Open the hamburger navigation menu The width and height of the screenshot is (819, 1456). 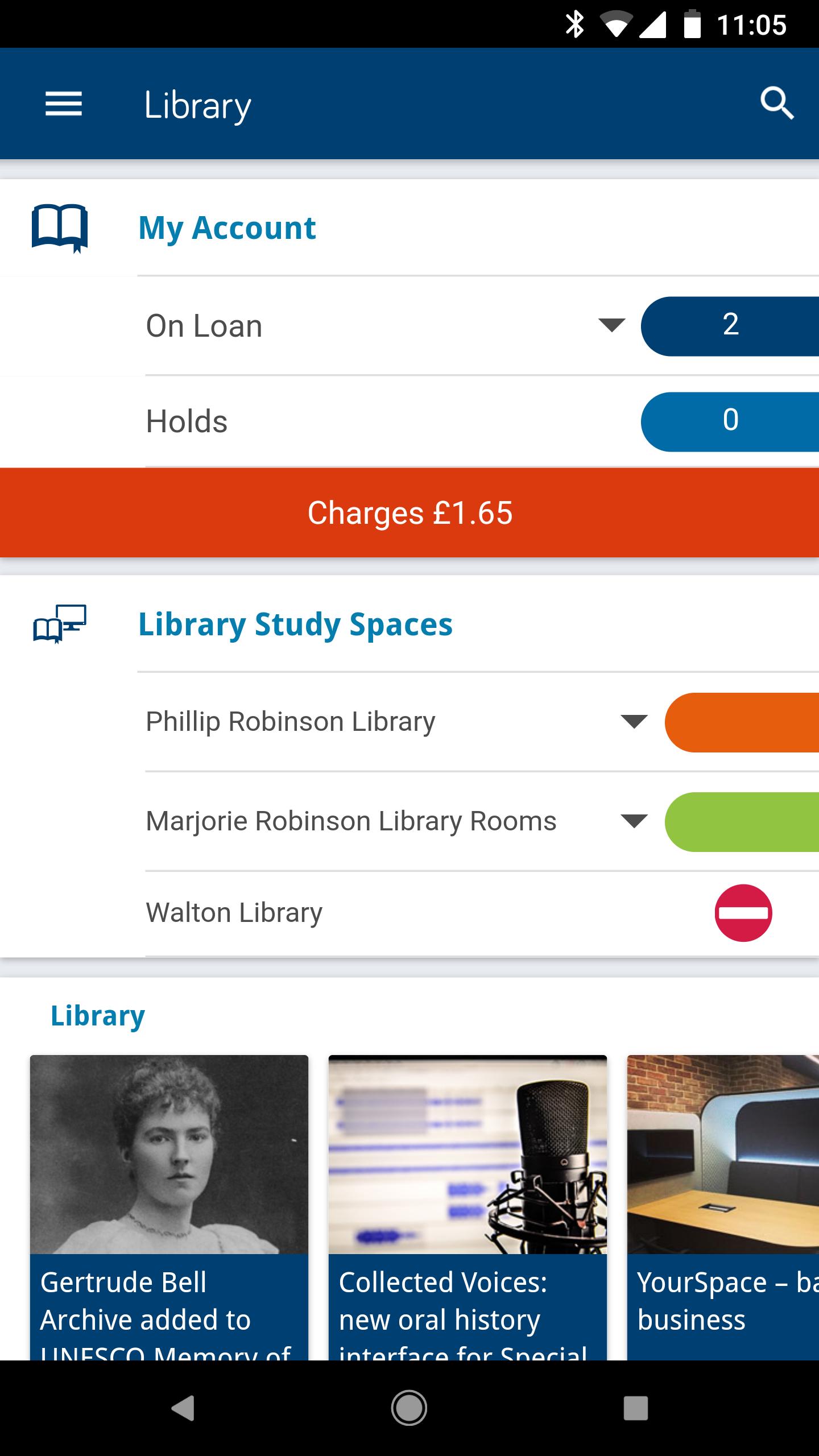click(64, 105)
